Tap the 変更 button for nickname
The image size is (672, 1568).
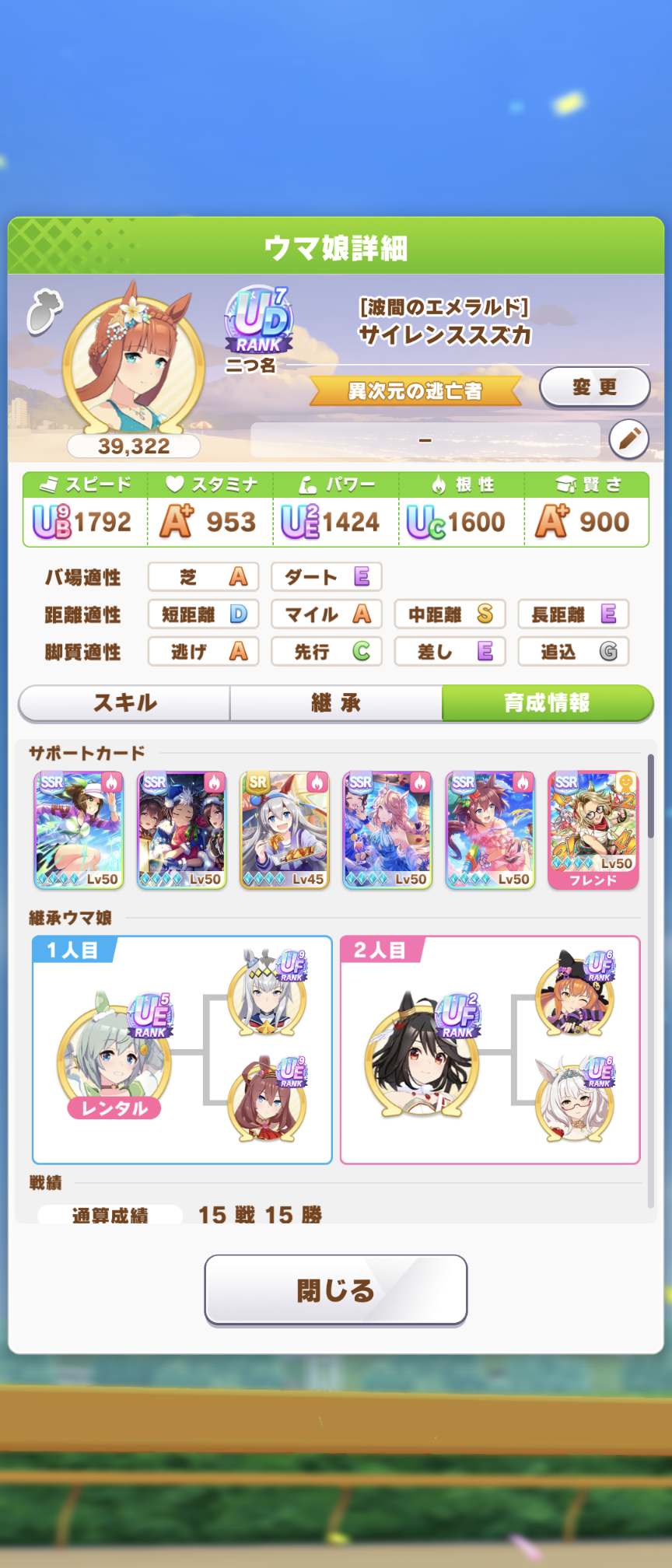click(x=594, y=387)
